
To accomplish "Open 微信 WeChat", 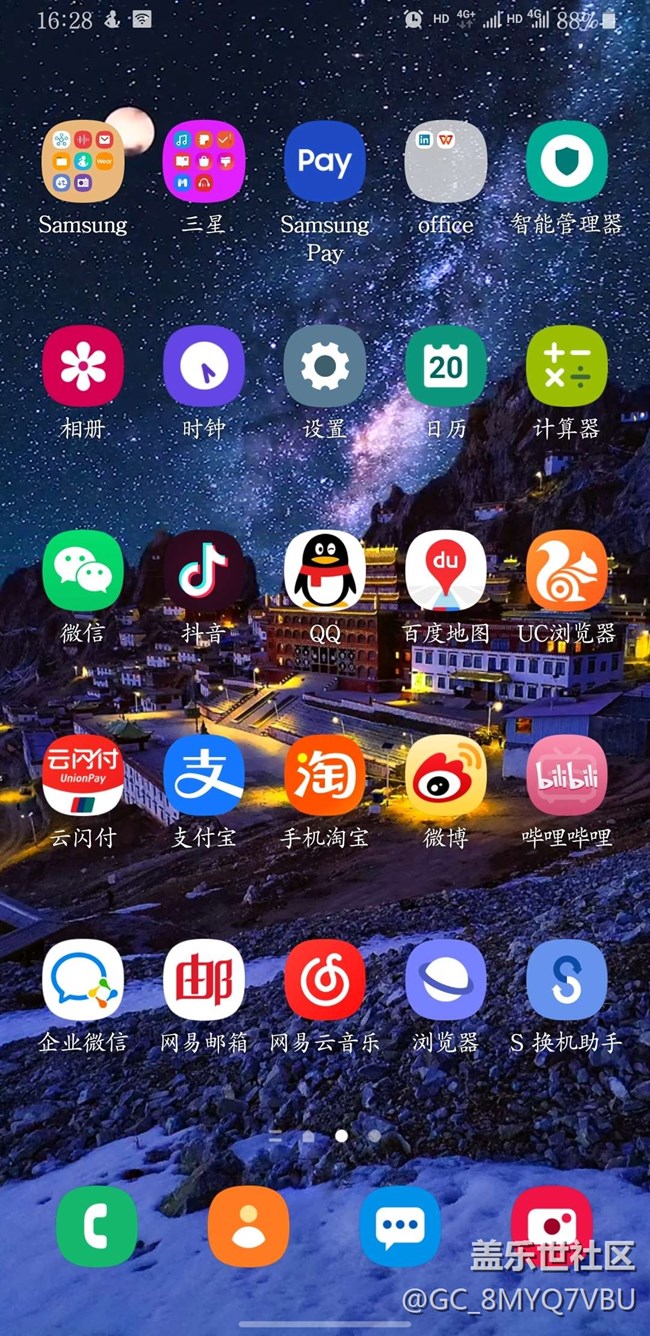I will tap(83, 571).
